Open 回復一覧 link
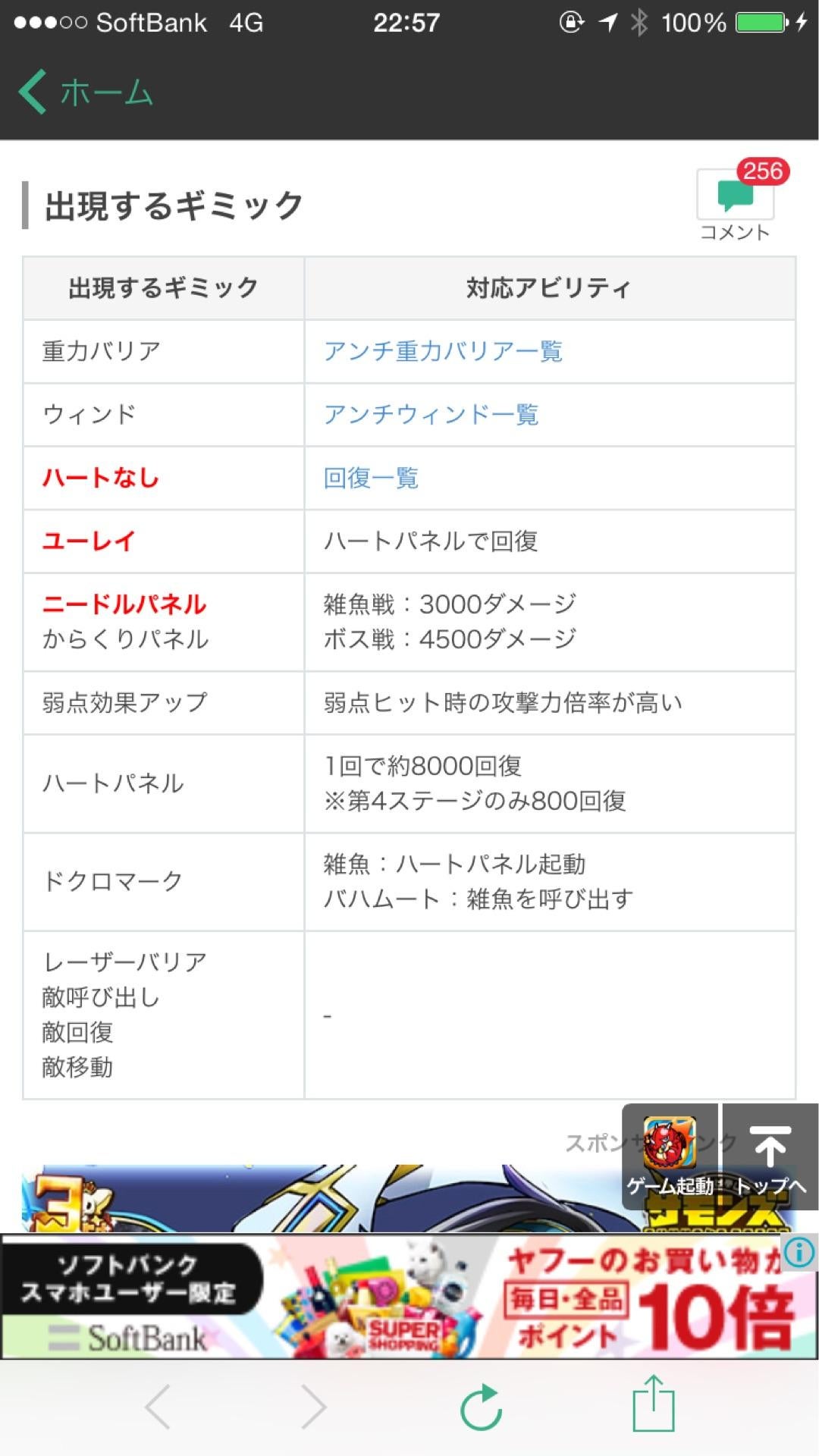 click(371, 478)
